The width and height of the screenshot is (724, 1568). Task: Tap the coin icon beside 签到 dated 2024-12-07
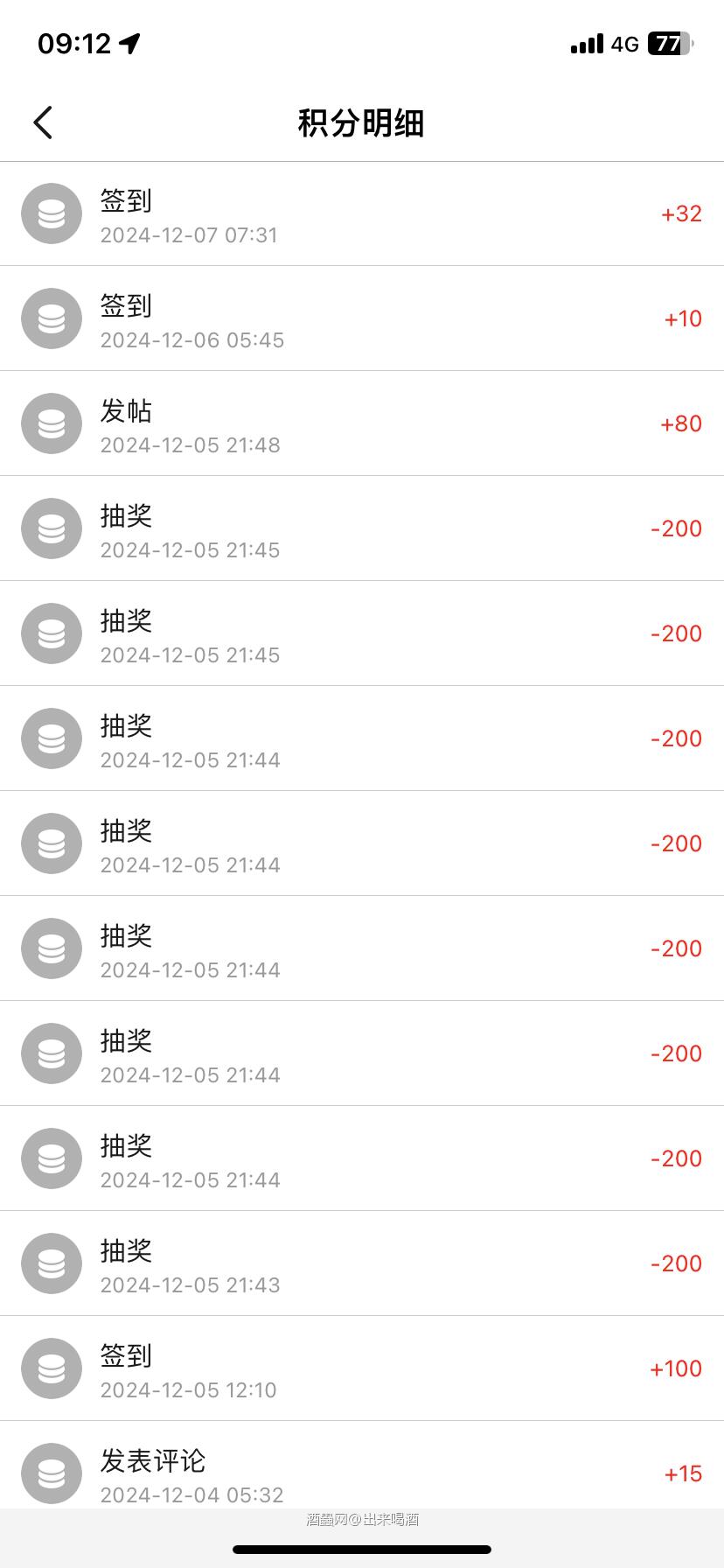(51, 213)
